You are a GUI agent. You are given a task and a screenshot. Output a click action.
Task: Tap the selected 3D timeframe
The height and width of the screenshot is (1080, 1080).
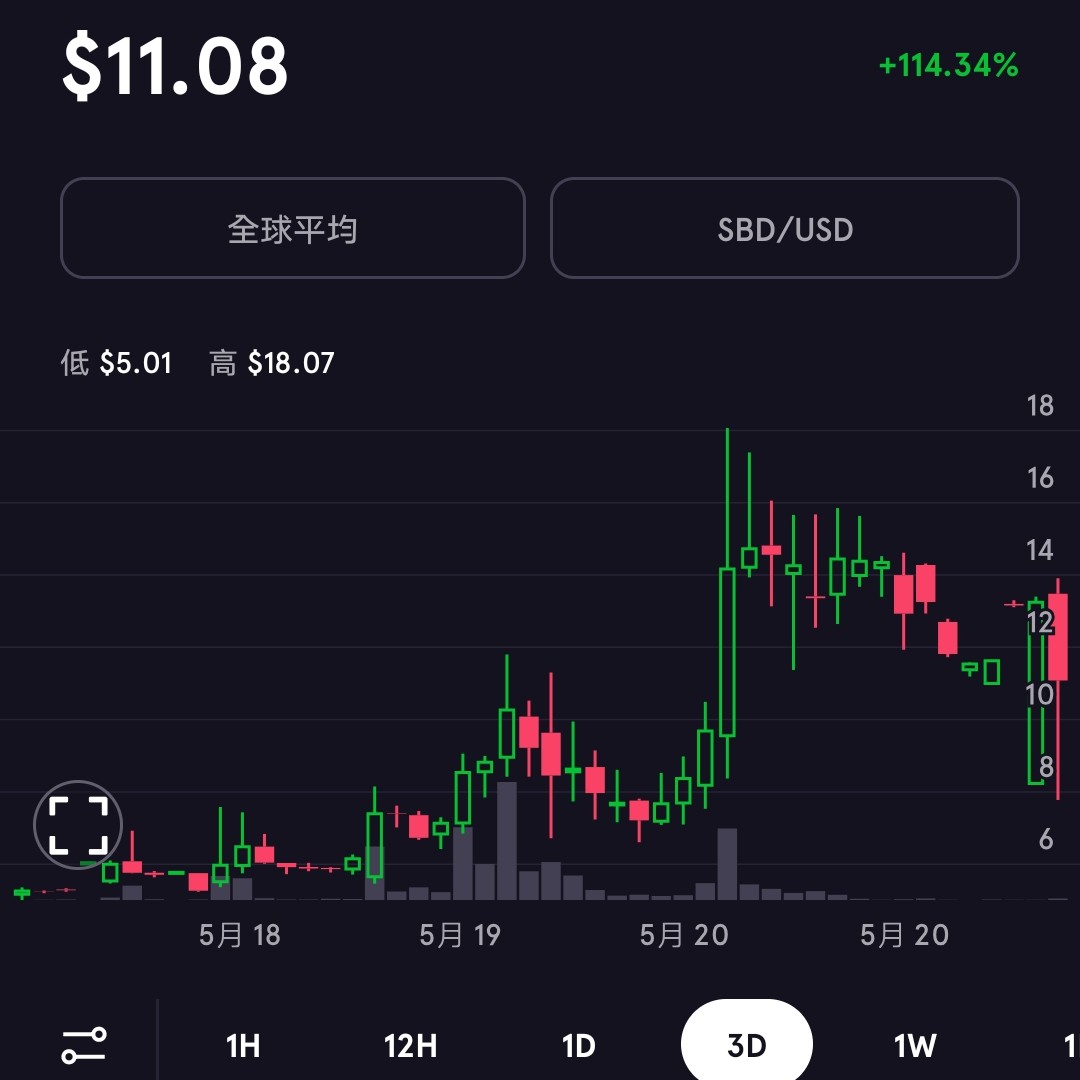pos(746,1046)
